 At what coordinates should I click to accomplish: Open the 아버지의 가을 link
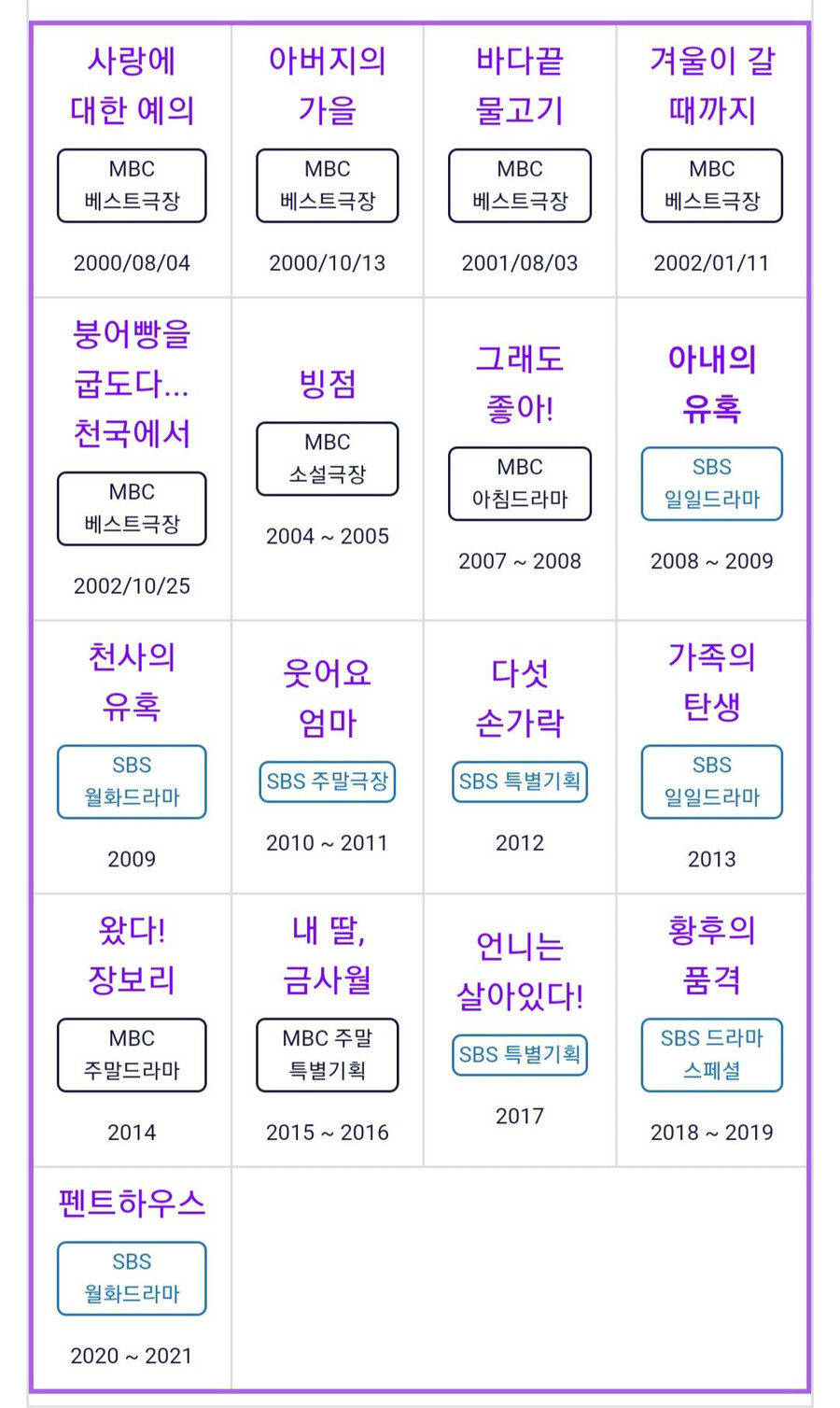[x=327, y=85]
